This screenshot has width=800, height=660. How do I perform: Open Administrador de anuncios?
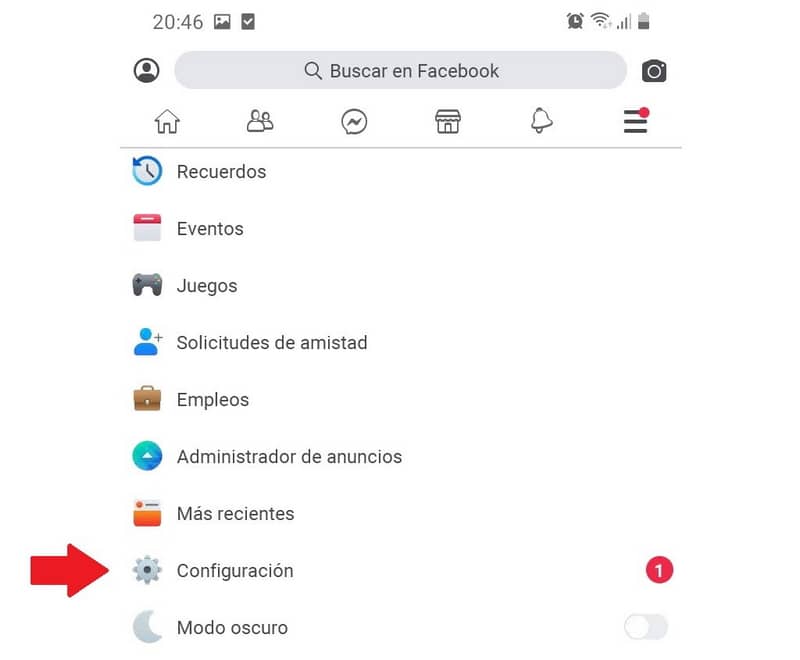point(289,457)
